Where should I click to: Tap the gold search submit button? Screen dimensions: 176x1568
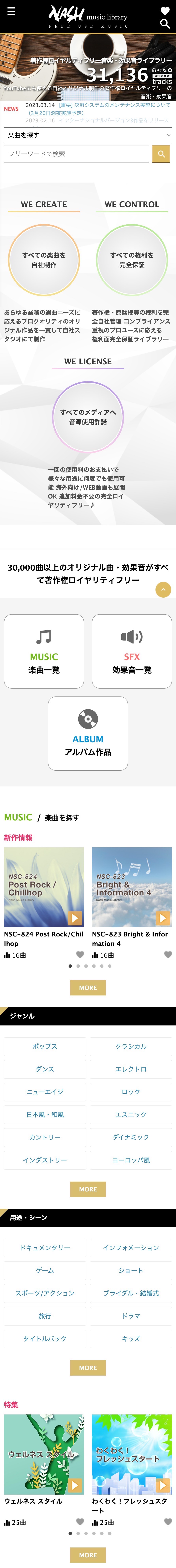161,154
